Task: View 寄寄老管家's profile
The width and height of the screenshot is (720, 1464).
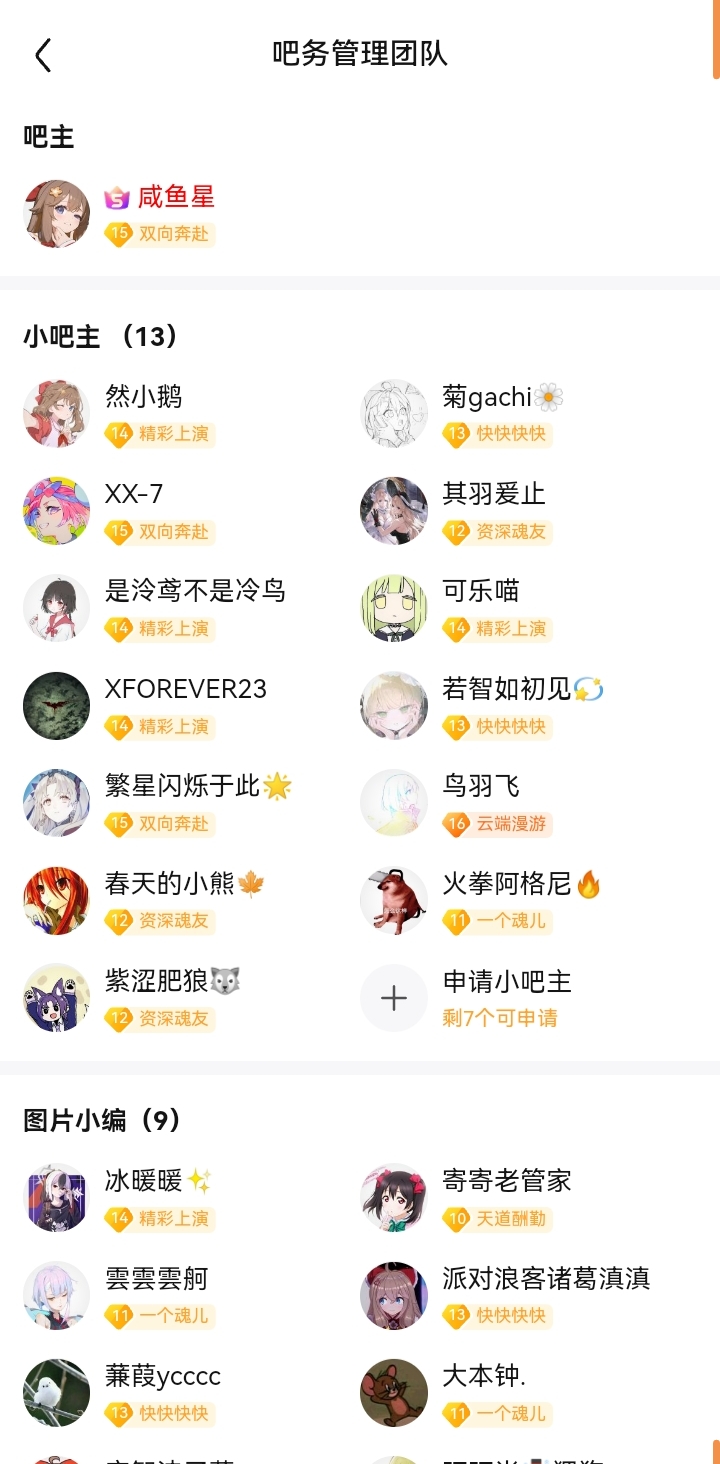Action: (x=394, y=1198)
